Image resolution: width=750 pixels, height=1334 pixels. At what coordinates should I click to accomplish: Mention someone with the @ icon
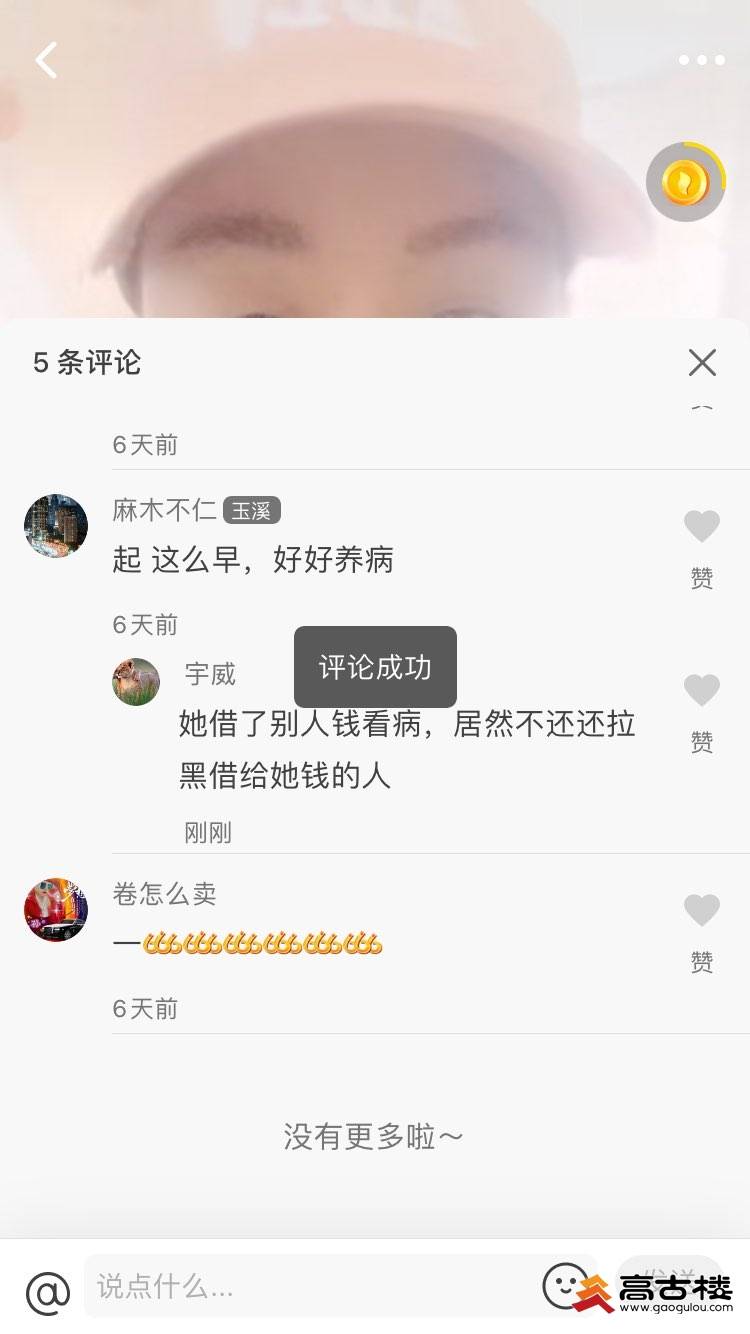pos(47,1292)
